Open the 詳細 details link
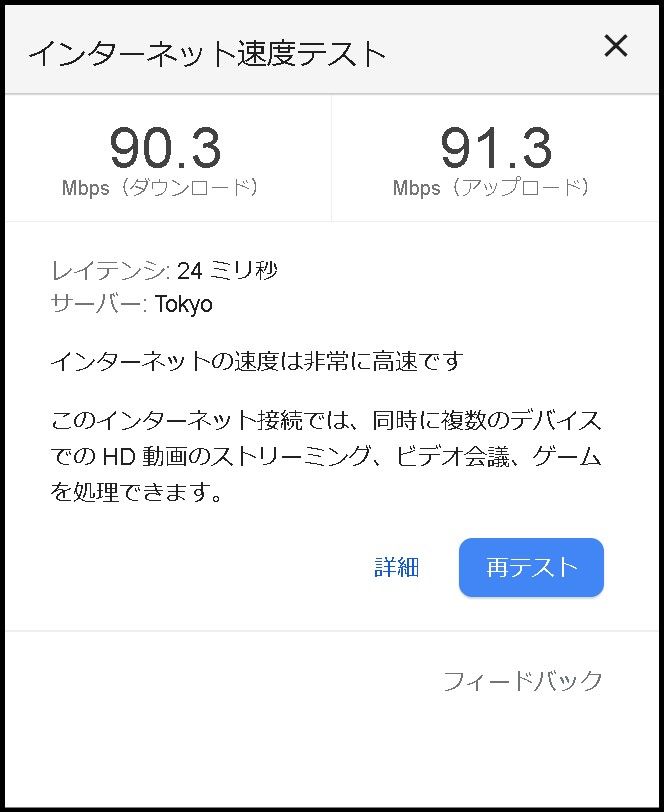 point(397,567)
